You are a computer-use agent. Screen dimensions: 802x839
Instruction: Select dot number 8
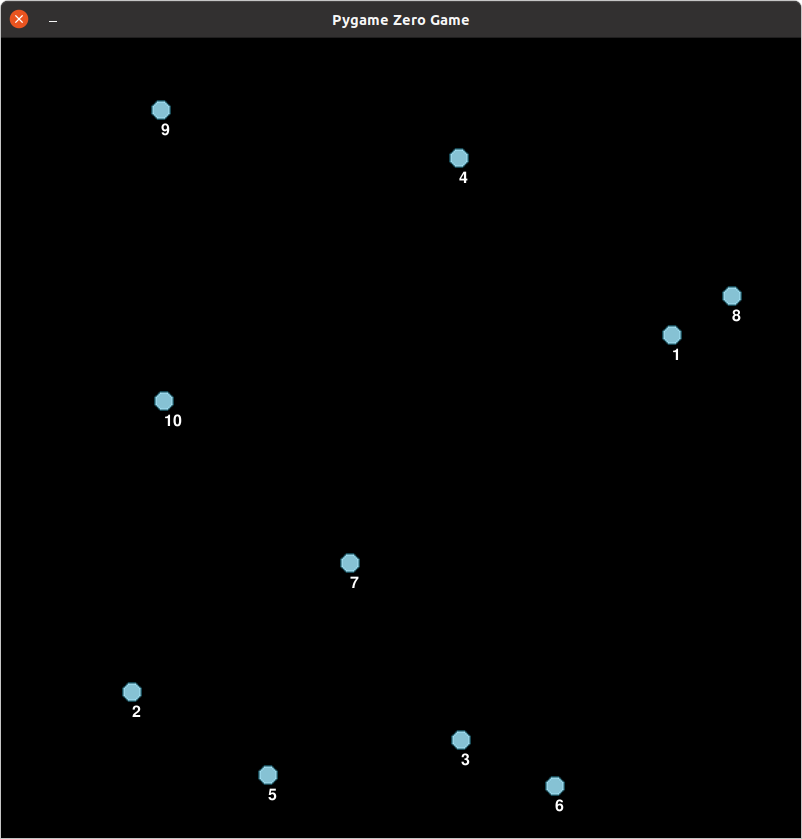pyautogui.click(x=732, y=296)
